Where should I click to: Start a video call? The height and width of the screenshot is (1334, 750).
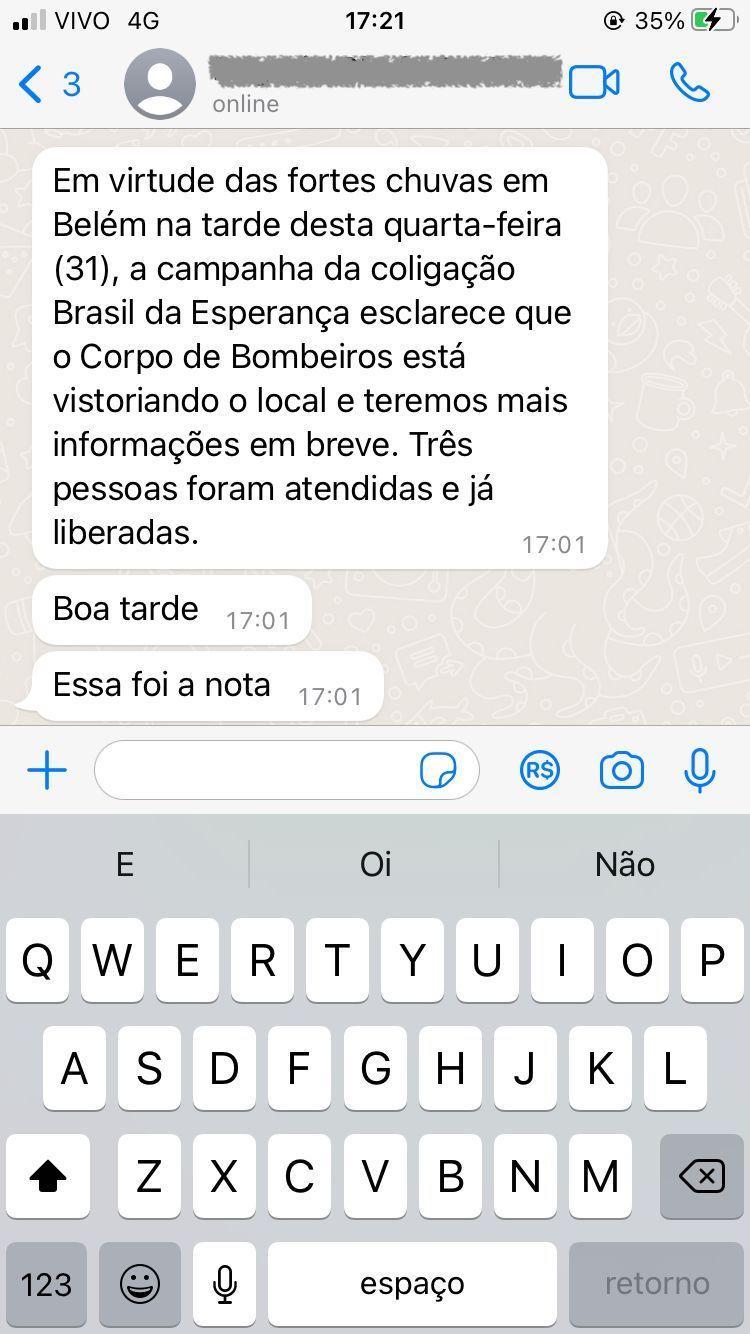pos(594,83)
